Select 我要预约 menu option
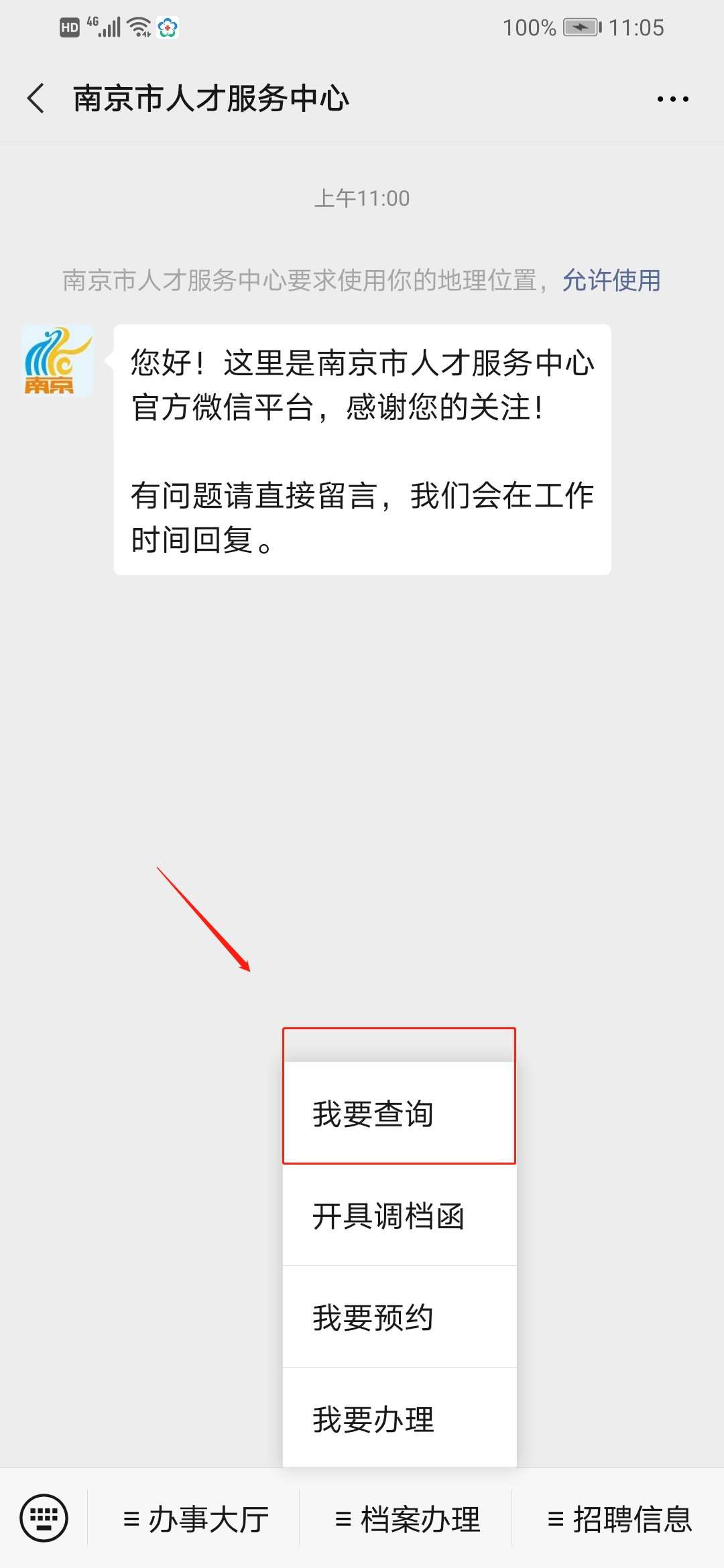Viewport: 724px width, 1568px height. pos(399,1317)
